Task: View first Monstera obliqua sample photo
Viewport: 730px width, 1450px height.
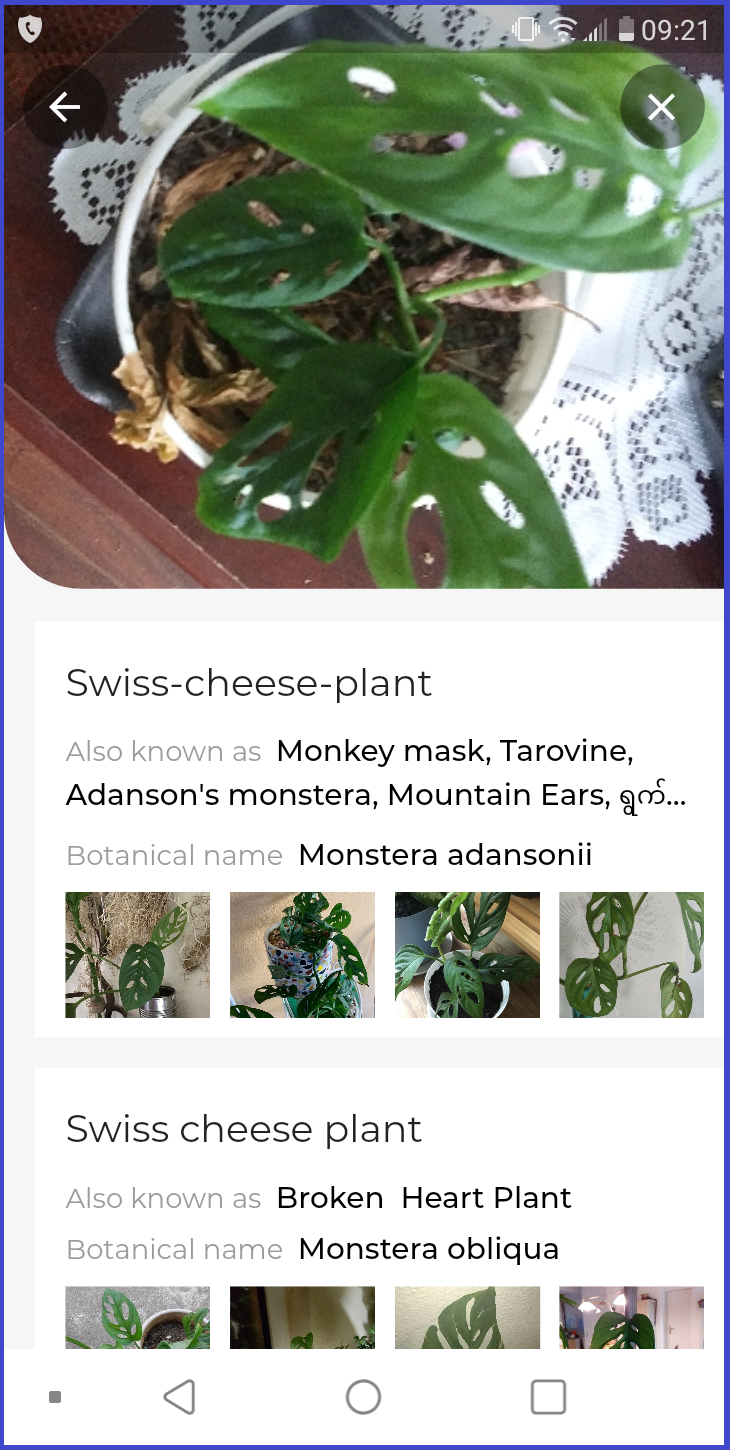Action: 138,1318
